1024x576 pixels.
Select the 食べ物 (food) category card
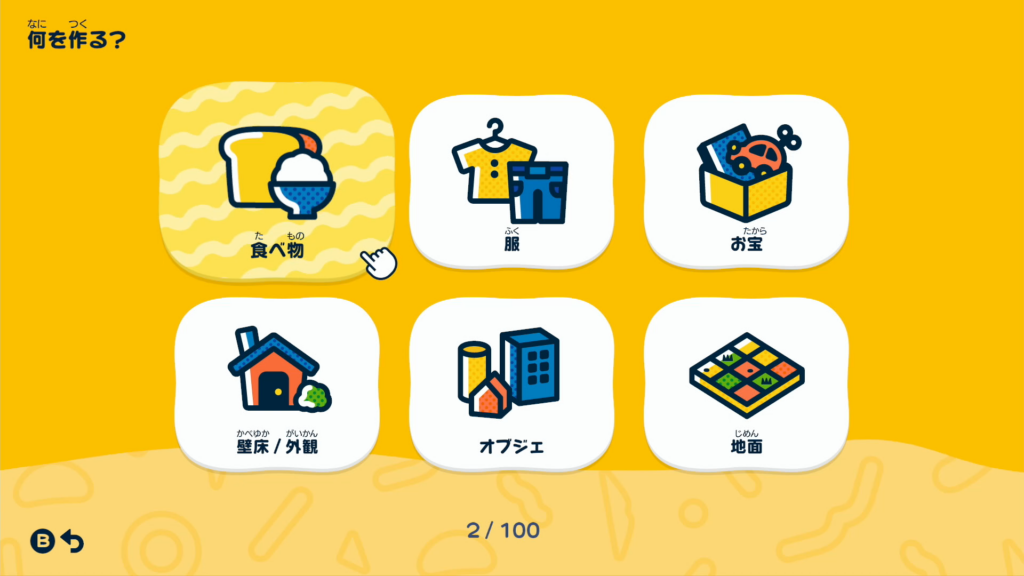[x=277, y=182]
